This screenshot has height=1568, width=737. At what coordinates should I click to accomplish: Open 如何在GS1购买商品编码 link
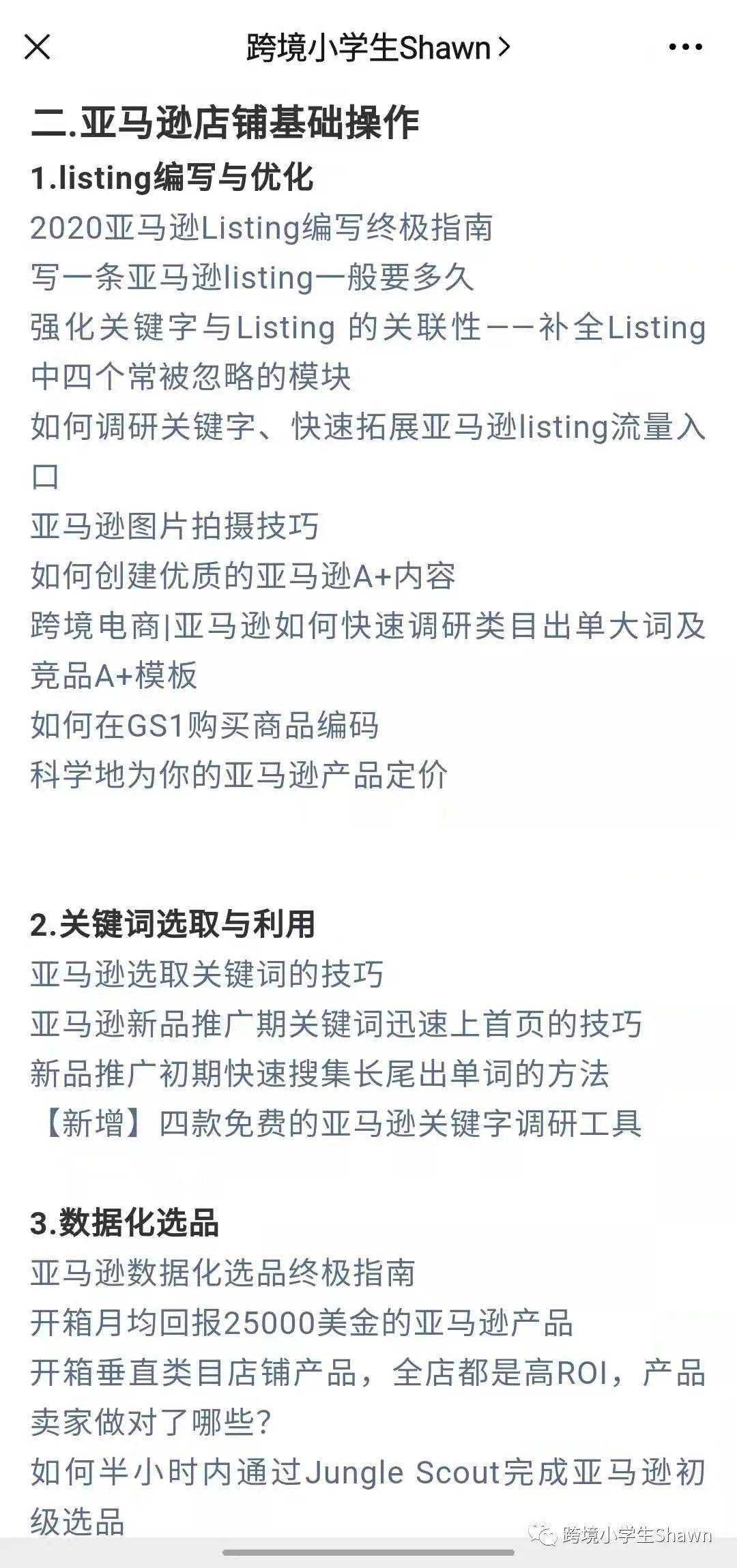[205, 726]
